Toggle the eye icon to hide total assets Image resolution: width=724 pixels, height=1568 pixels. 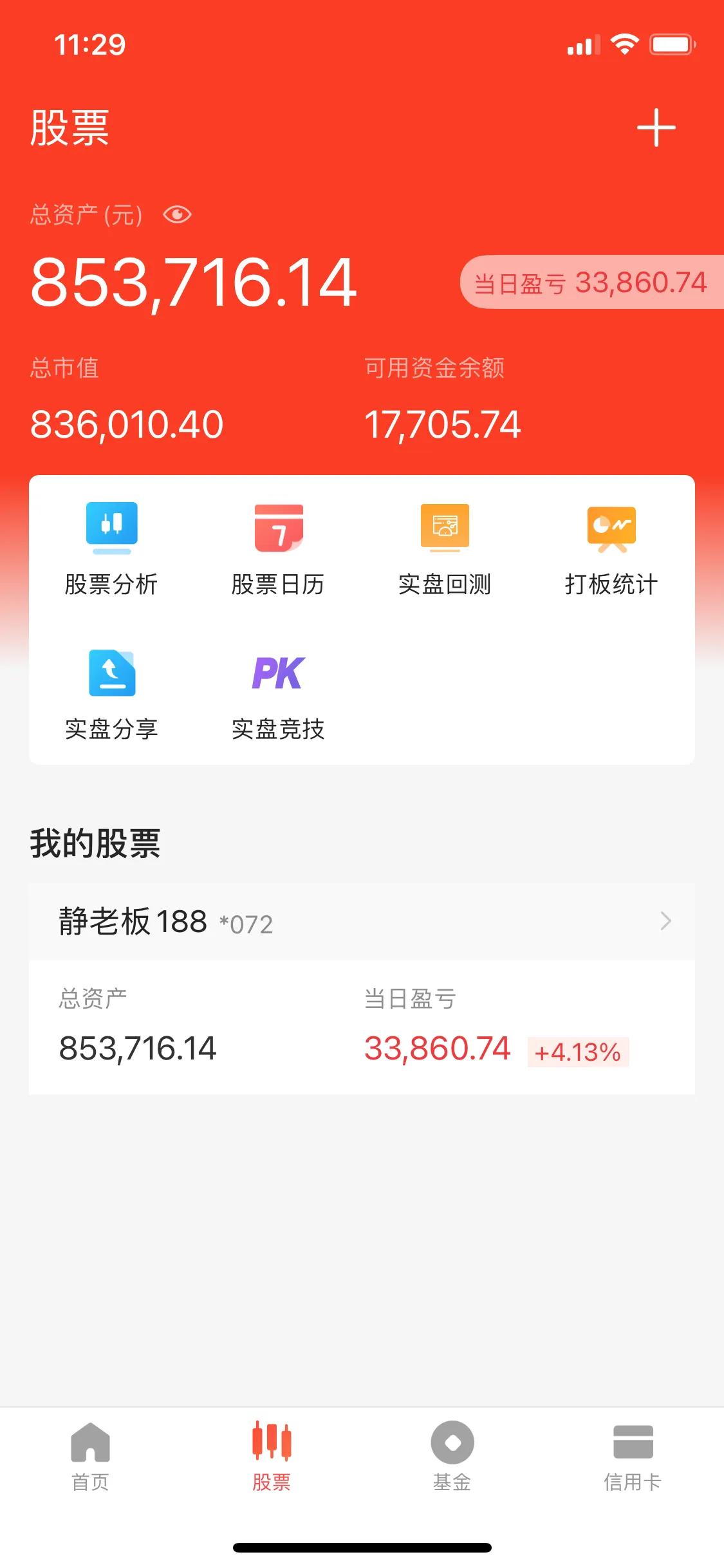point(178,215)
